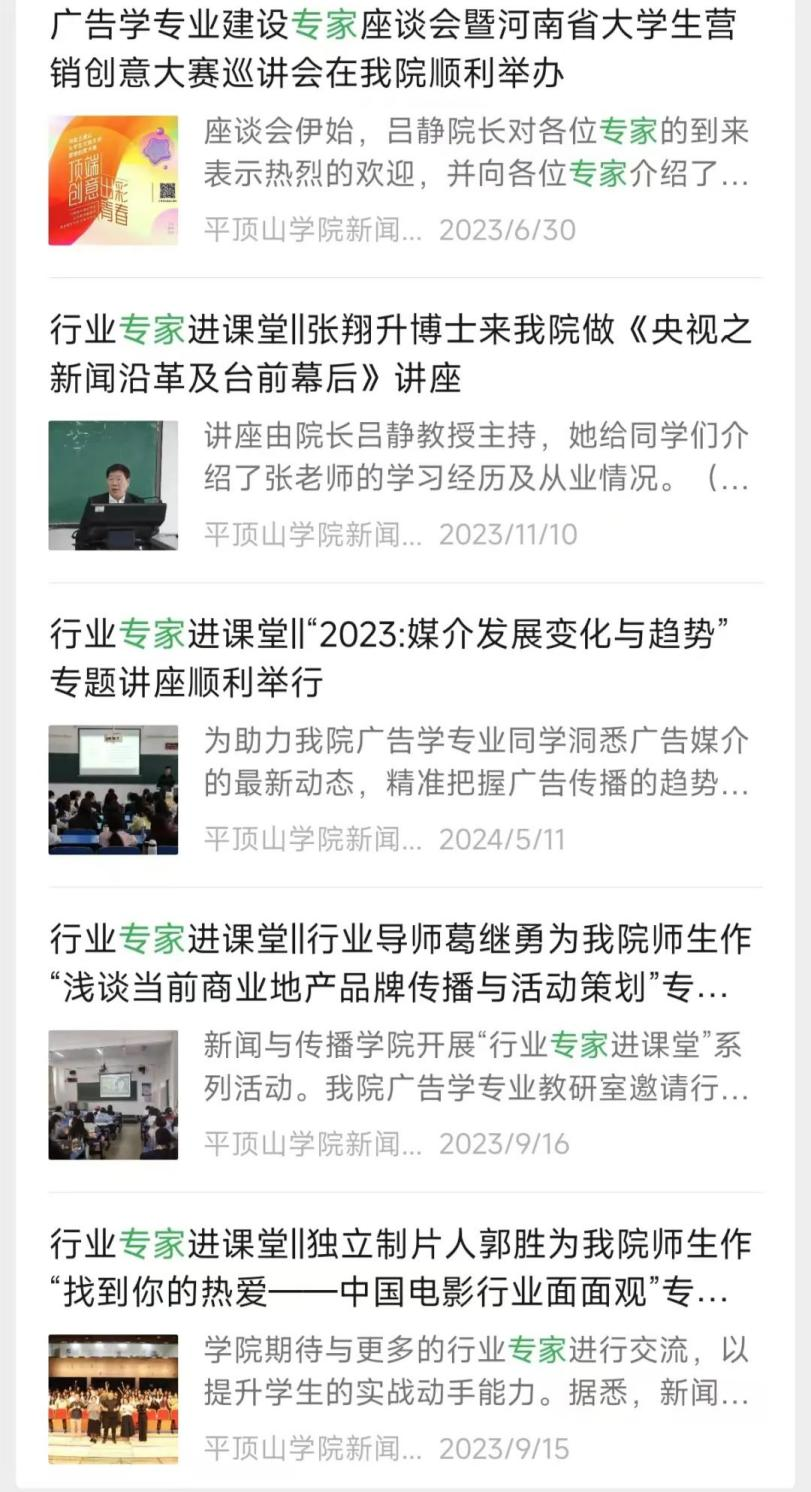
Task: Open the 2023:媒介发展变化与趋势 lecture article
Action: [x=390, y=658]
